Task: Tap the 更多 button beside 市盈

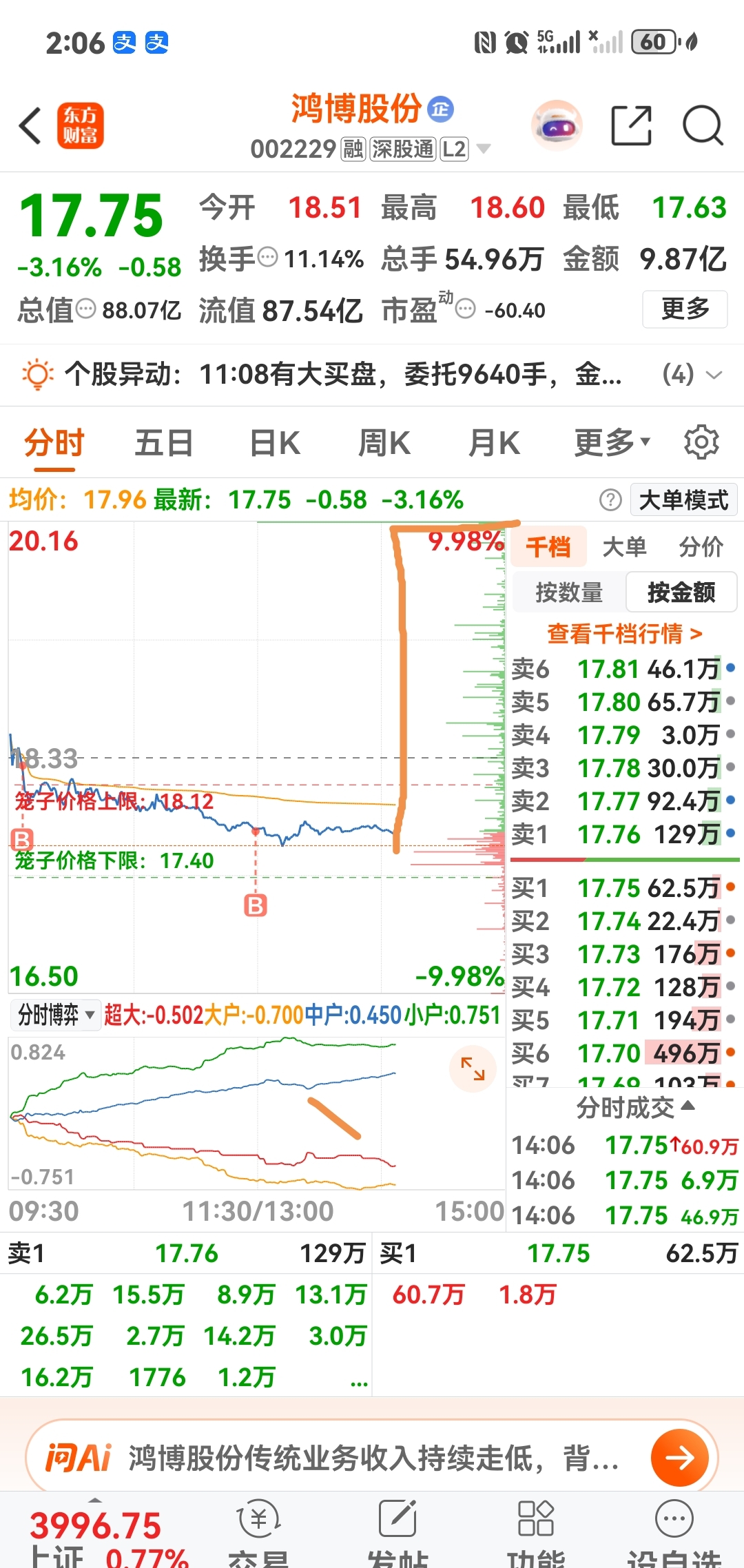Action: pyautogui.click(x=685, y=309)
